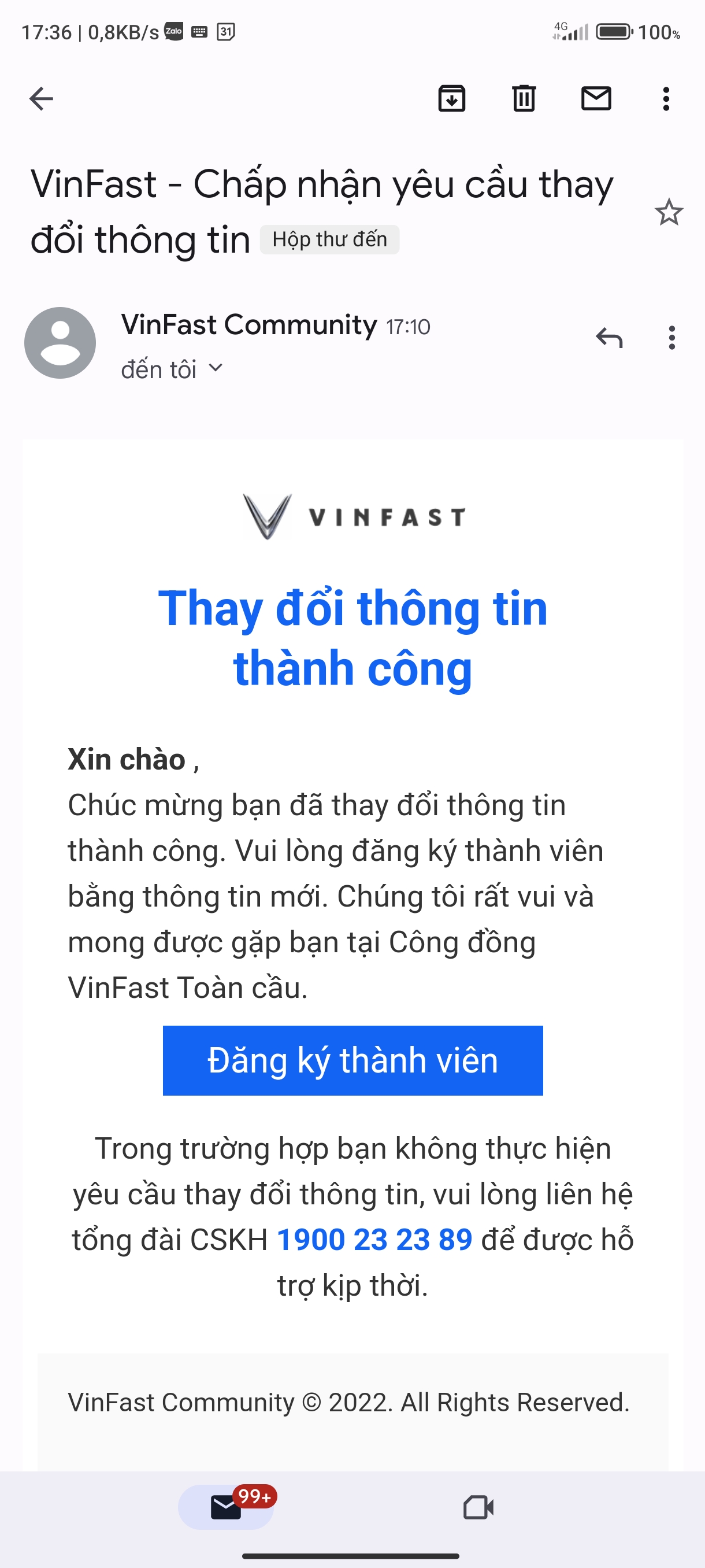Delete this email
This screenshot has width=705, height=1568.
523,99
